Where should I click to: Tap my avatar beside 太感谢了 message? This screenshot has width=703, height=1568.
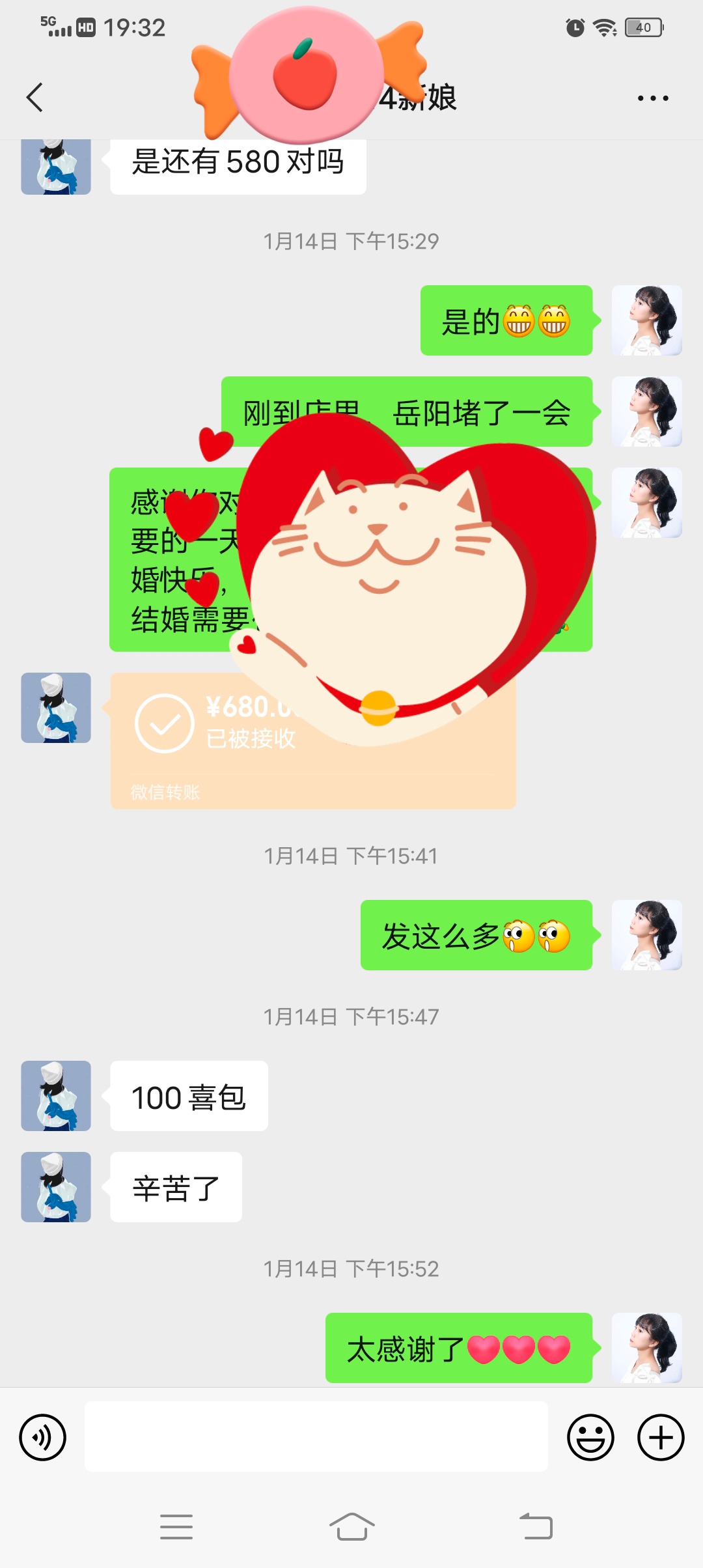tap(647, 1348)
